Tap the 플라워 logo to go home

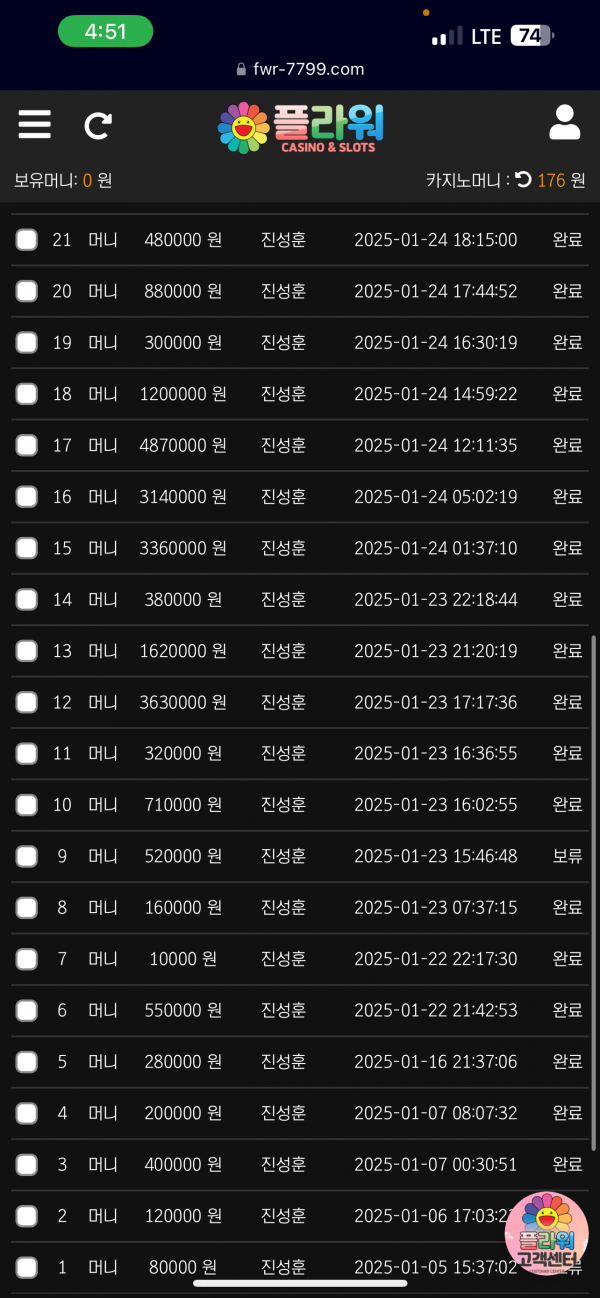(x=301, y=128)
